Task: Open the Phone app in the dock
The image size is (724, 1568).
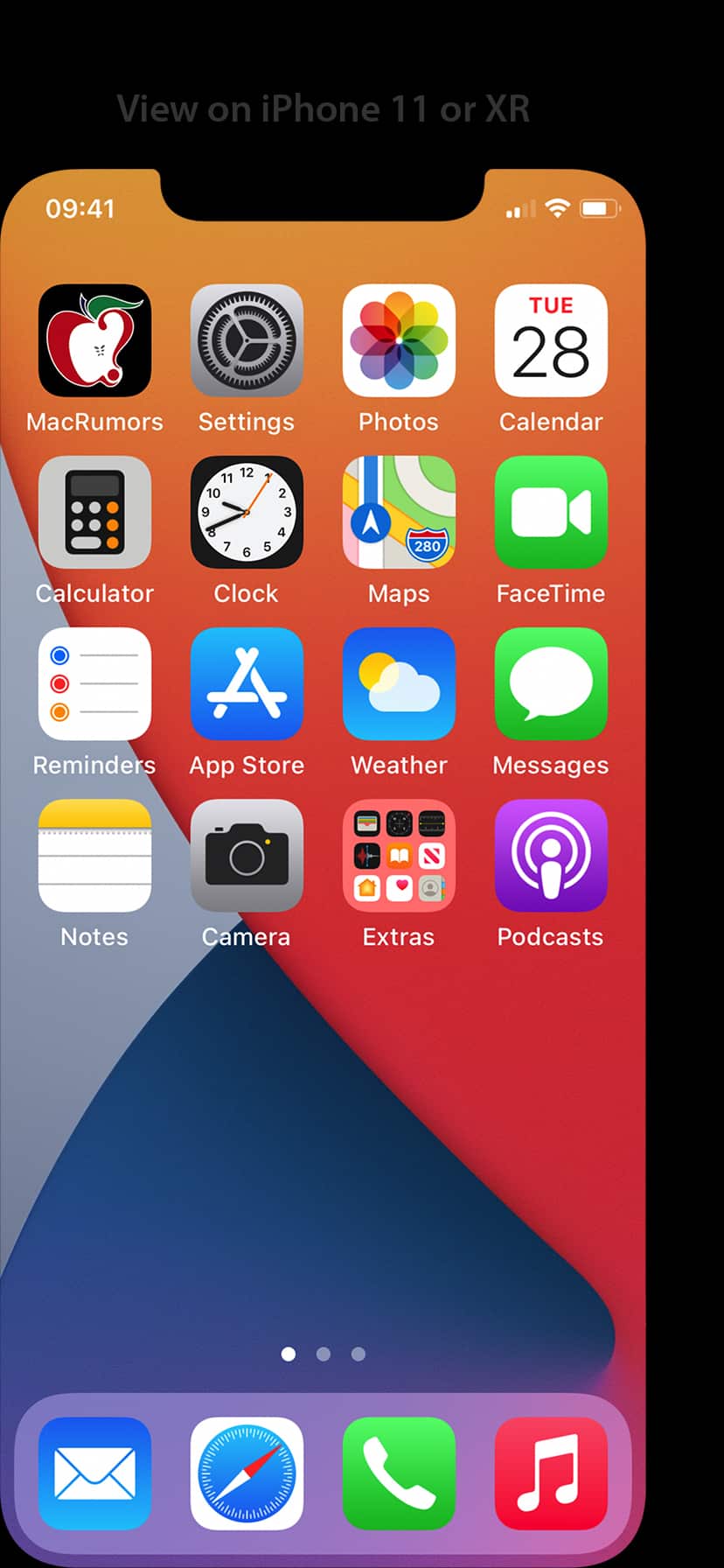Action: click(399, 1474)
